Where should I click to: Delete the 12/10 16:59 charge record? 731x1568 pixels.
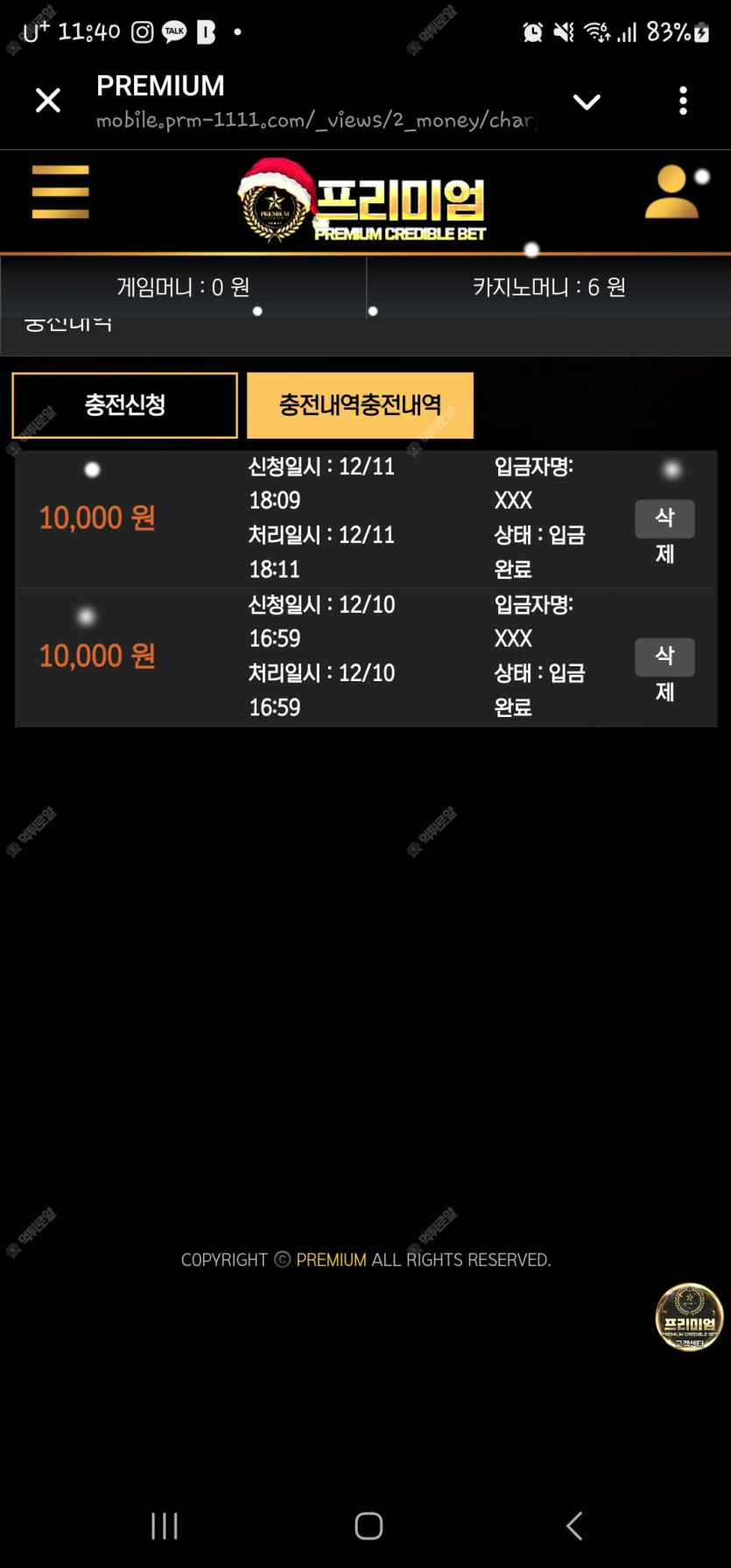tap(664, 657)
